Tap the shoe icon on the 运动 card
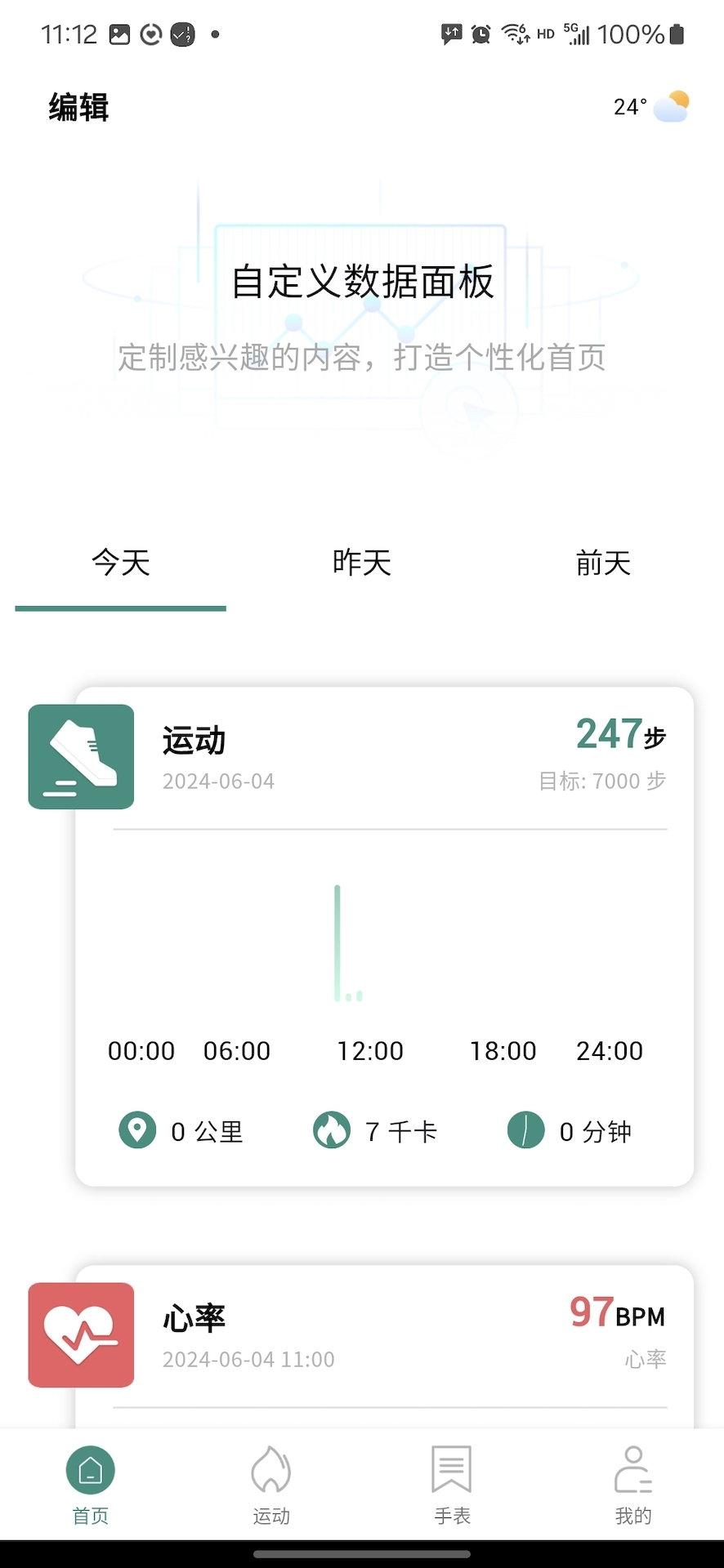The width and height of the screenshot is (724, 1568). (x=80, y=756)
